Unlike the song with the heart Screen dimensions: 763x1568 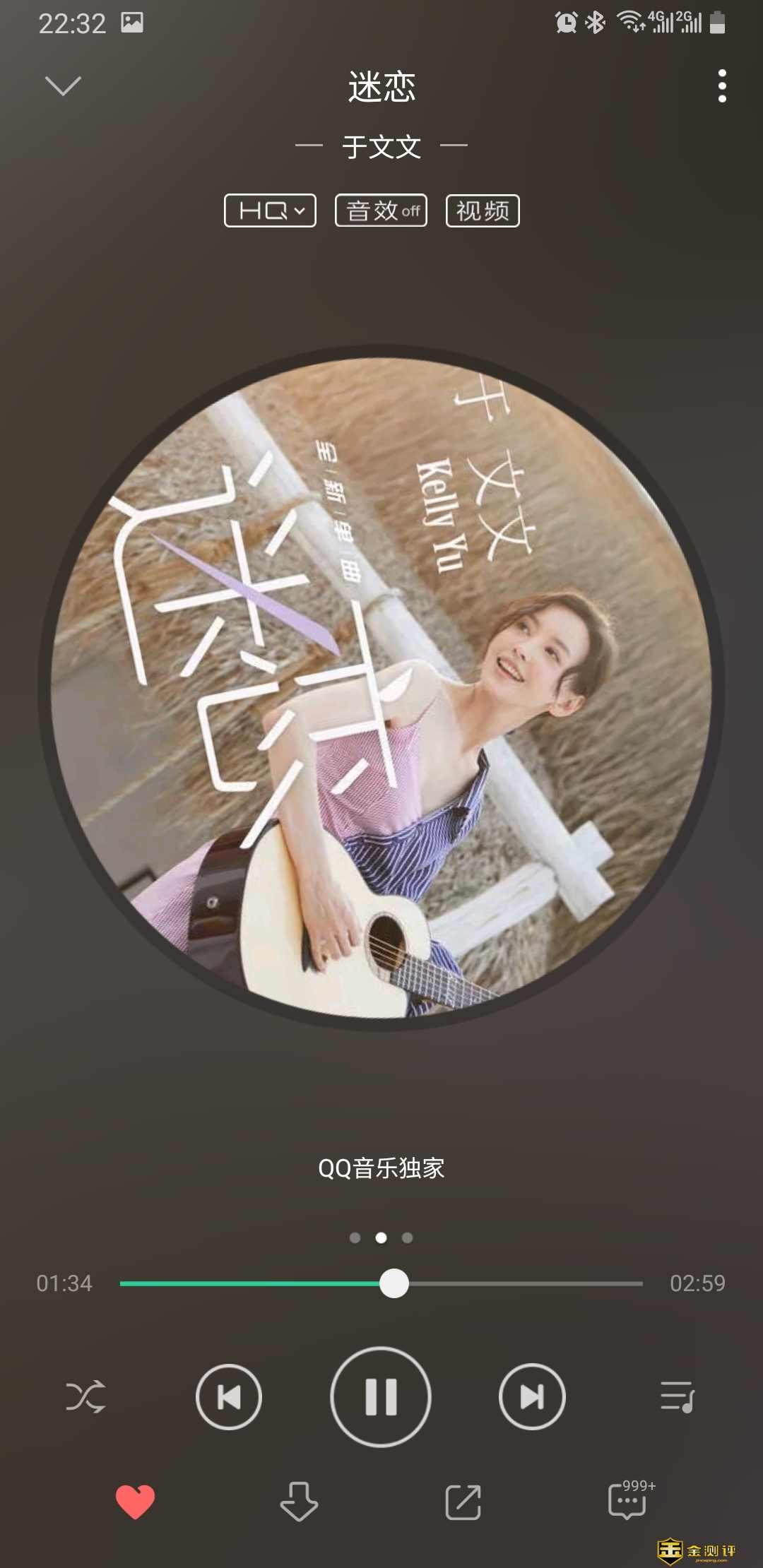point(135,1502)
